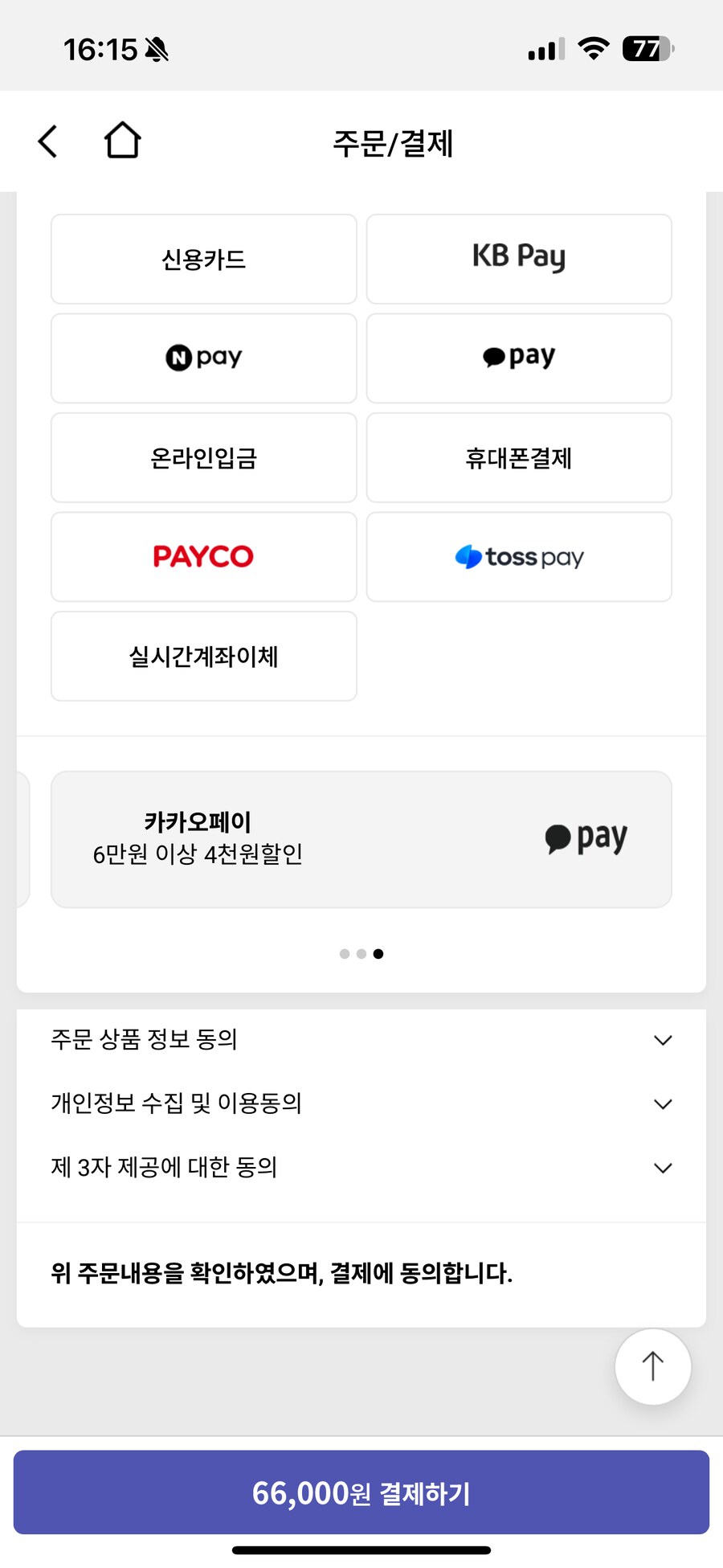Choose the Toss Pay payment method
This screenshot has width=723, height=1568.
[x=518, y=557]
